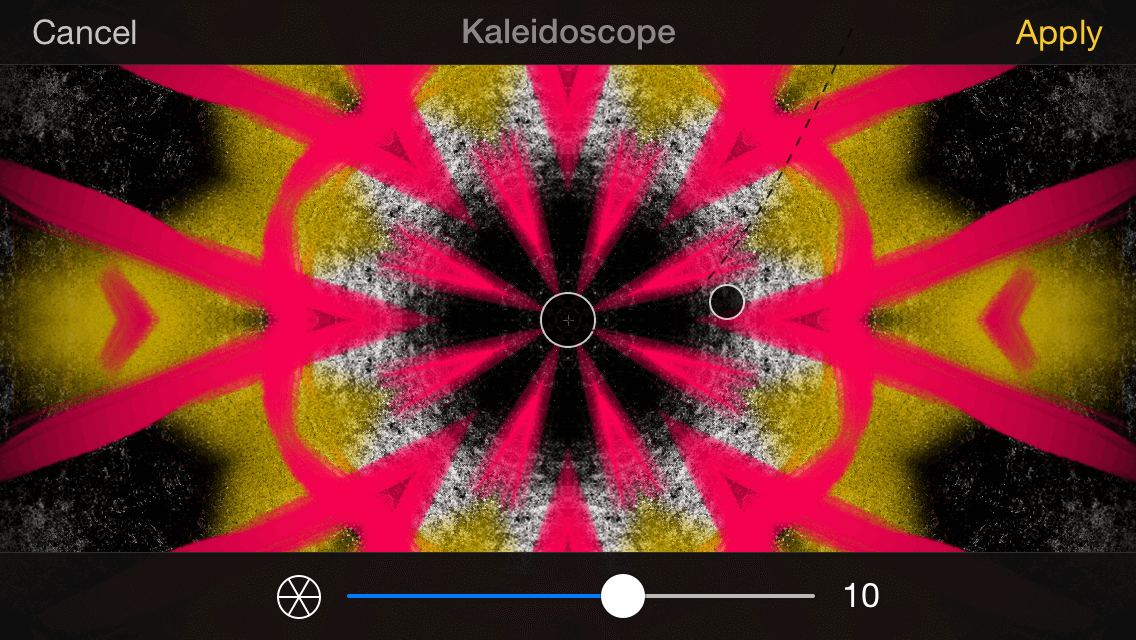The image size is (1136, 640).
Task: Tap the segment count slider track
Action: (480, 596)
